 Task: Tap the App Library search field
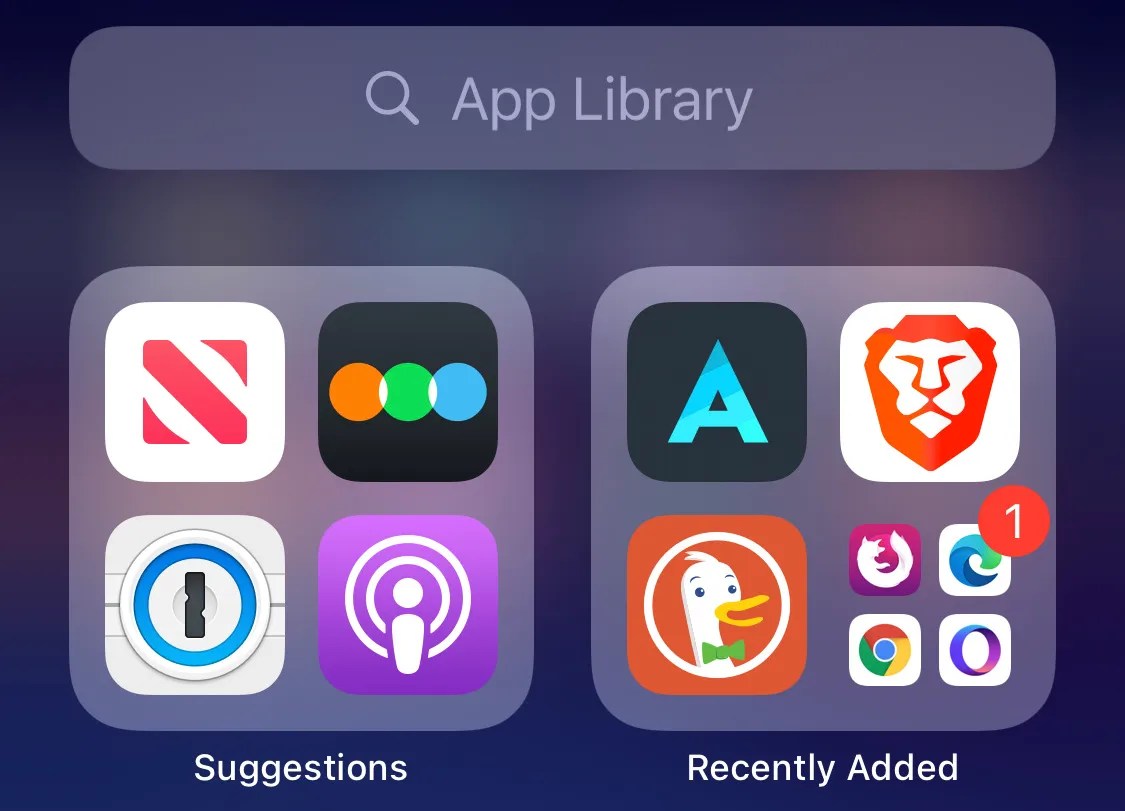(562, 98)
